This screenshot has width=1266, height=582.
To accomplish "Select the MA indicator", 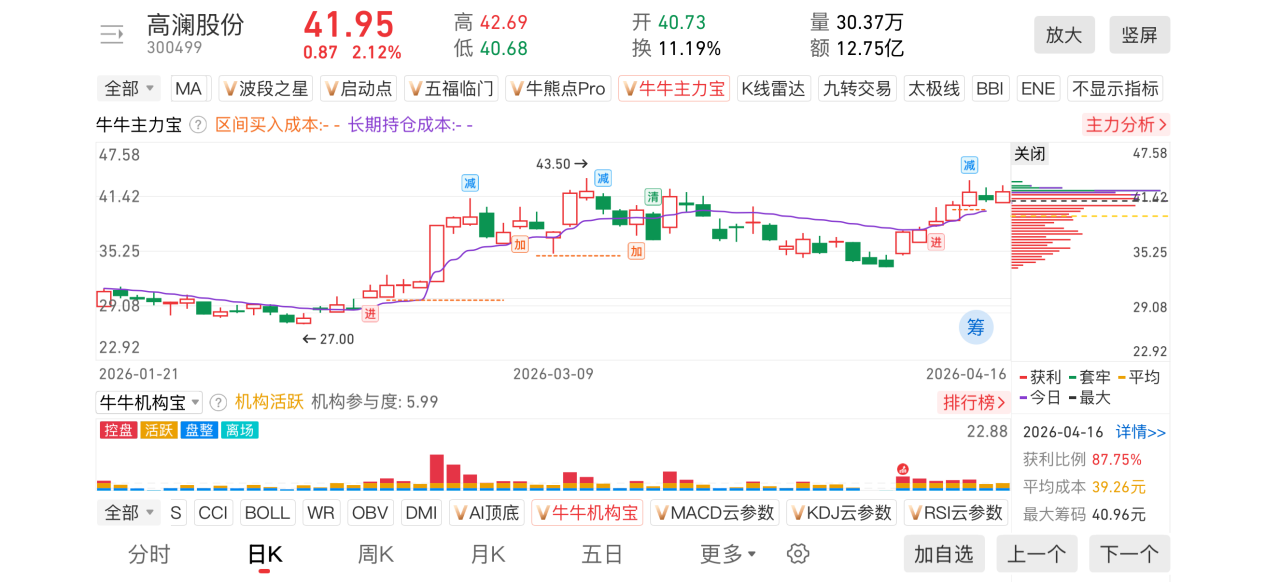I will pos(188,89).
